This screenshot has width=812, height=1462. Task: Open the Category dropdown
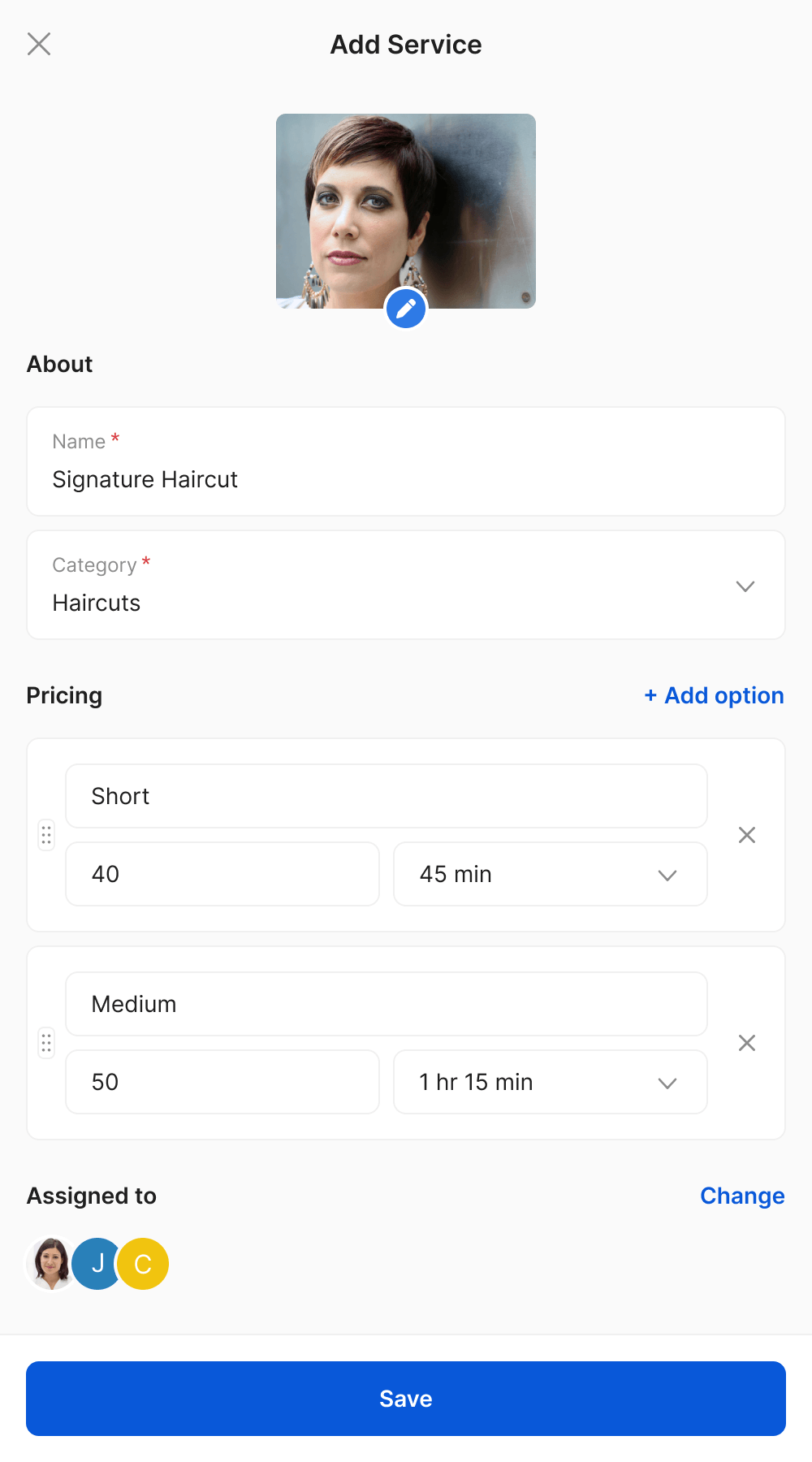(744, 586)
